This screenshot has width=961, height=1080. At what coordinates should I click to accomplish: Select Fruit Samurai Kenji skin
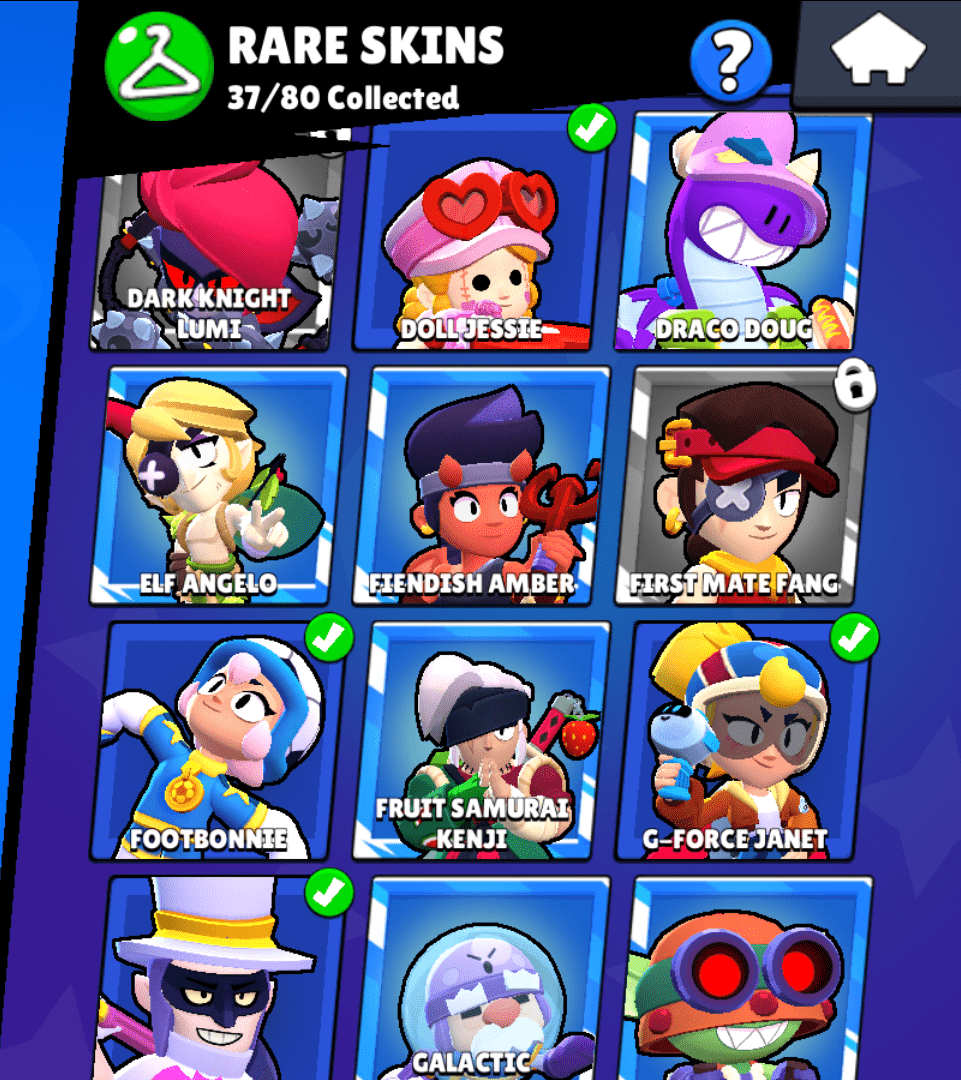(x=487, y=742)
